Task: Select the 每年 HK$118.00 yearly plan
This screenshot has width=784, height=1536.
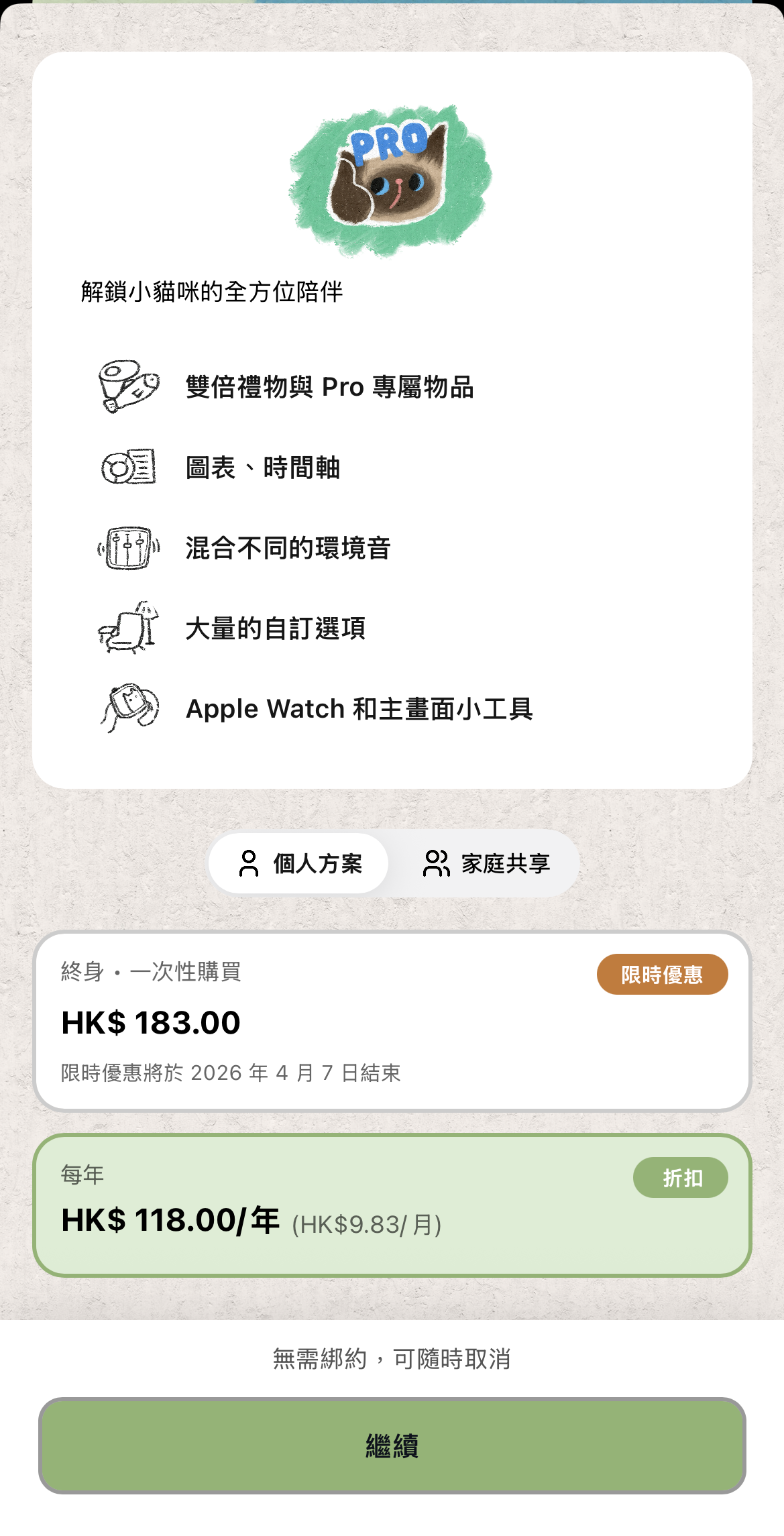Action: click(x=392, y=1205)
